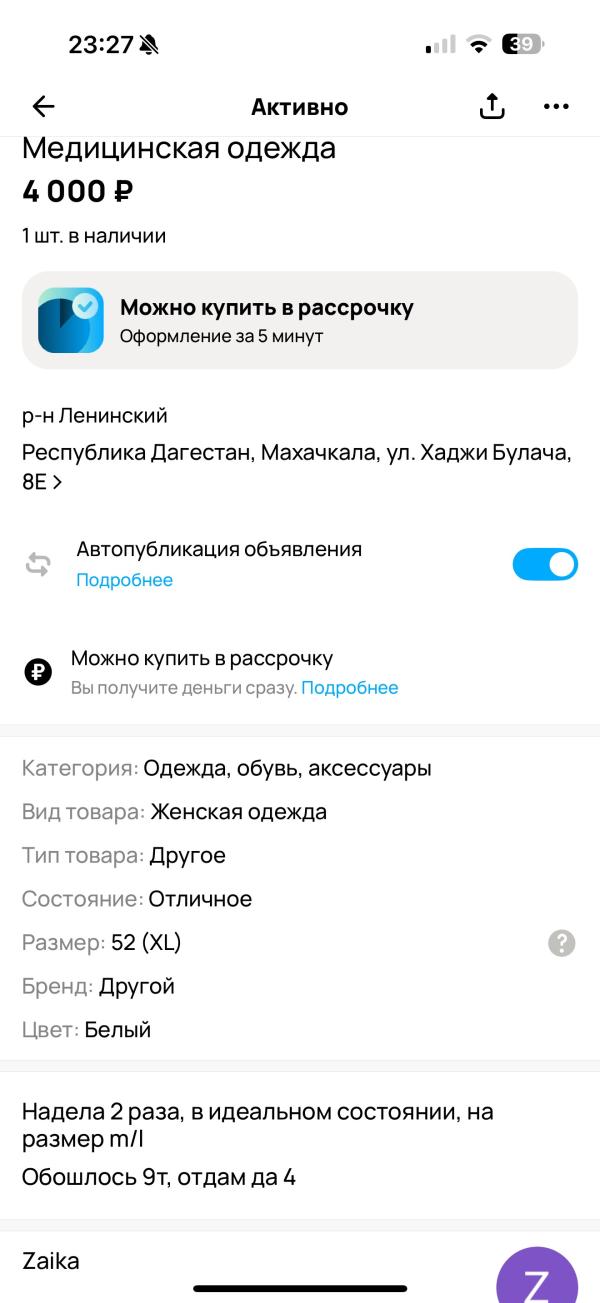Tap Подробнее under Автопубликация объявления
The image size is (600, 1303).
[124, 580]
